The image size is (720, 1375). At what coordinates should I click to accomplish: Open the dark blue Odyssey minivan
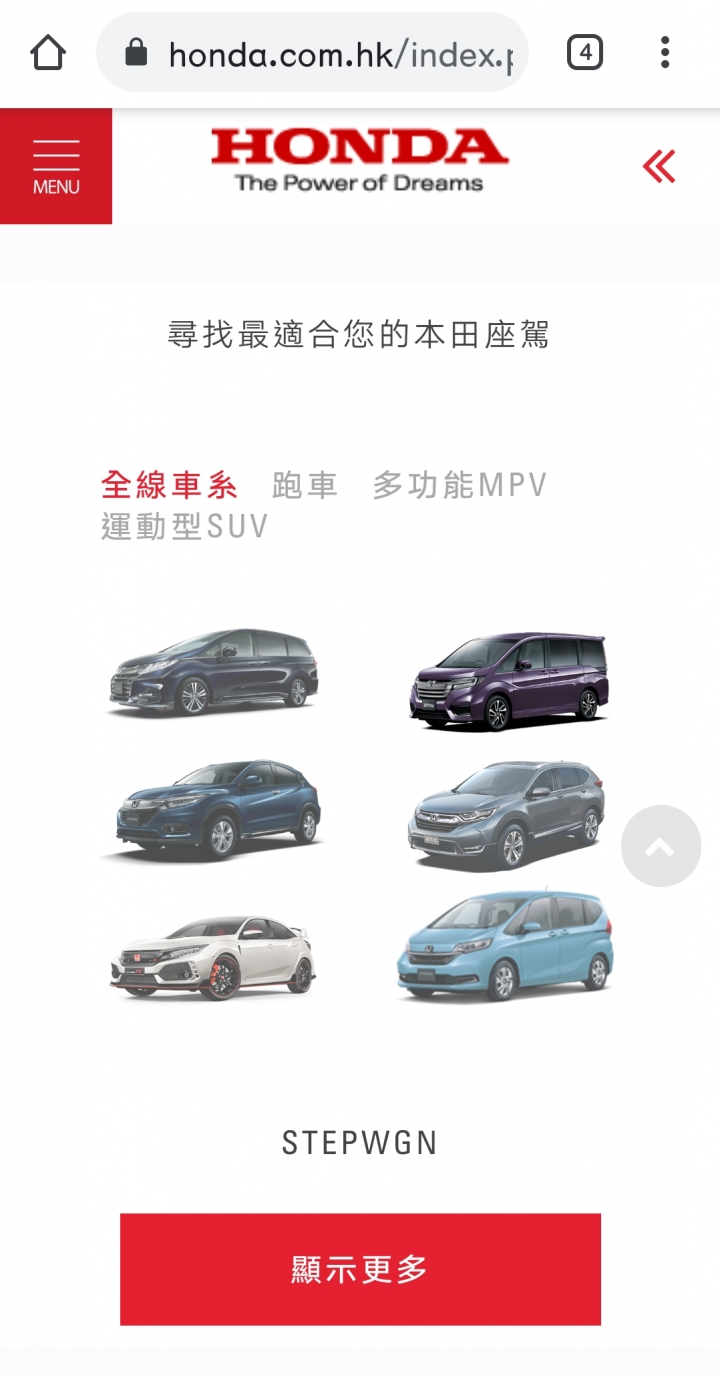click(213, 672)
